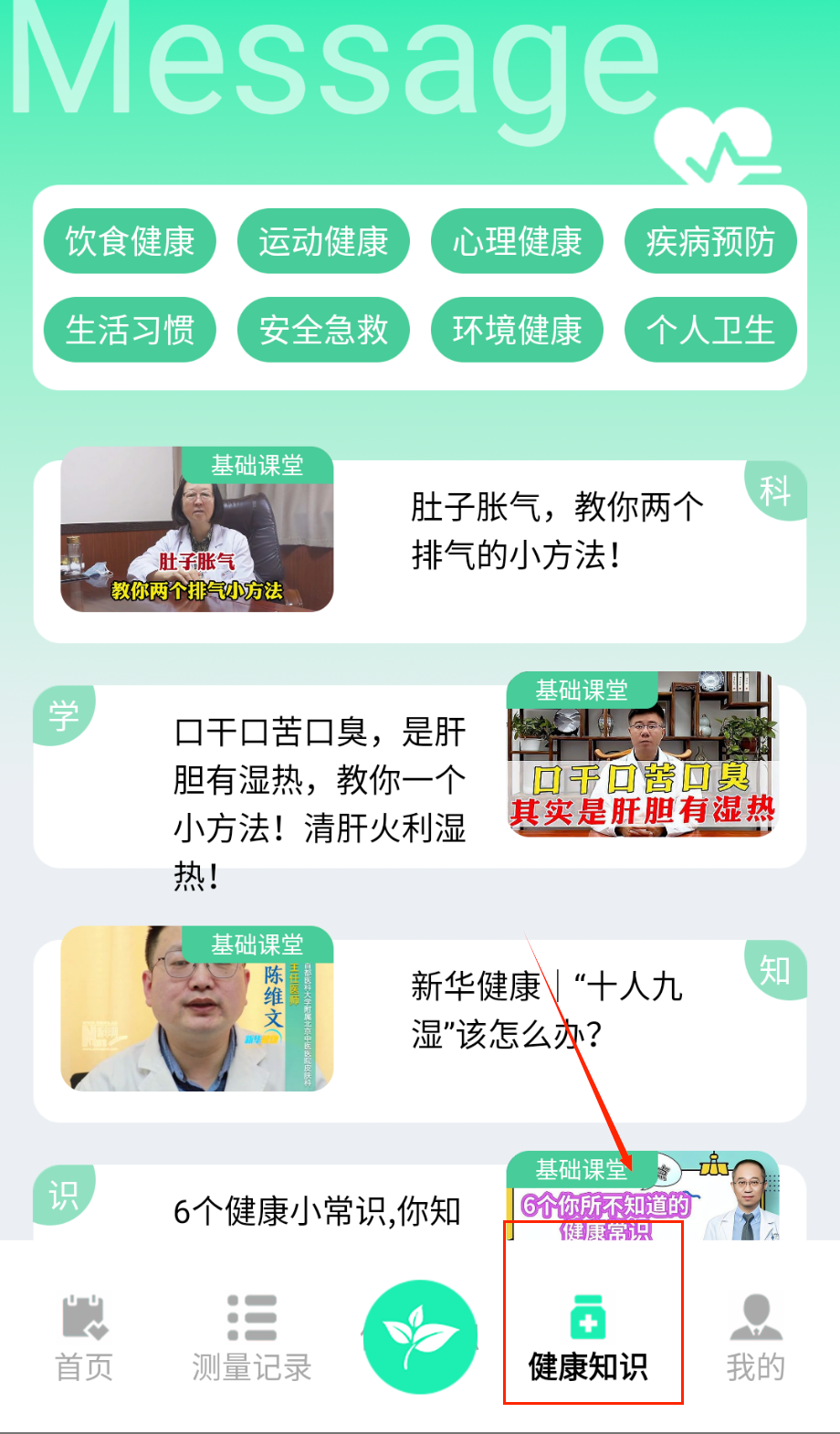Tap the green leaf center button
This screenshot has height=1434, width=840.
click(420, 1336)
